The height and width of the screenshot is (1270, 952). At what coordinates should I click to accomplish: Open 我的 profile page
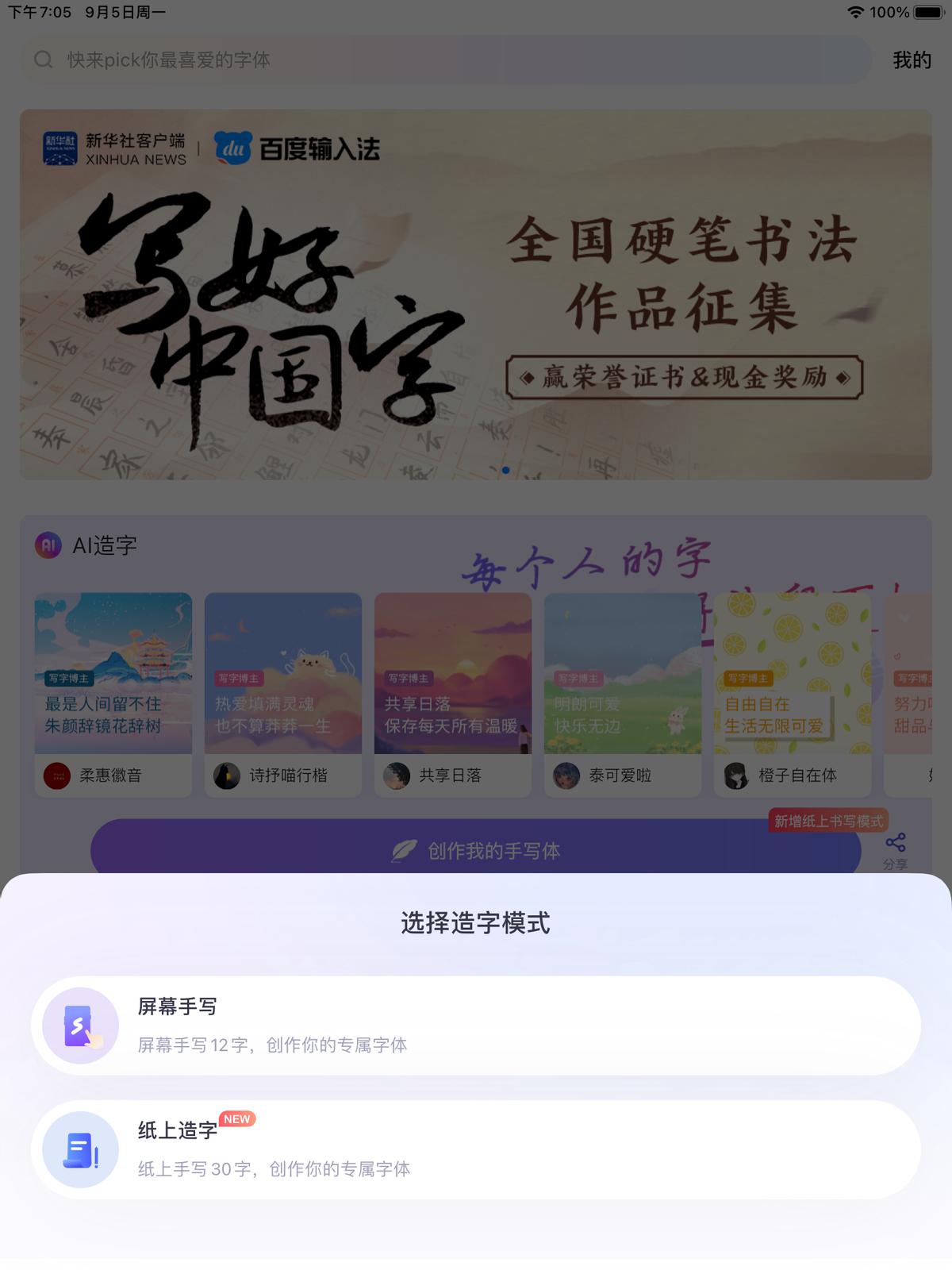pos(912,60)
